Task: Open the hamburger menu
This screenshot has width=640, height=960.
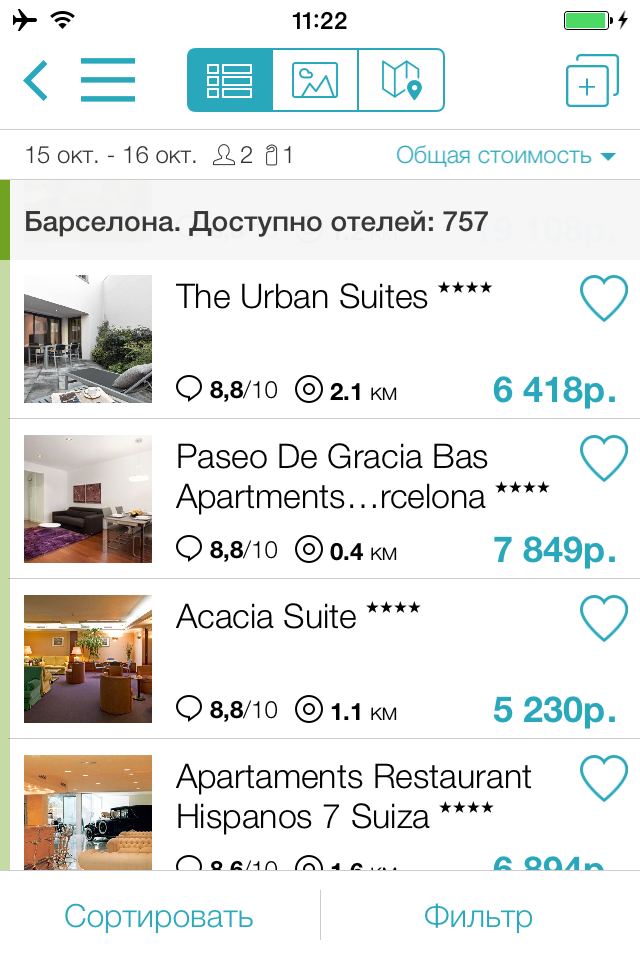Action: 108,80
